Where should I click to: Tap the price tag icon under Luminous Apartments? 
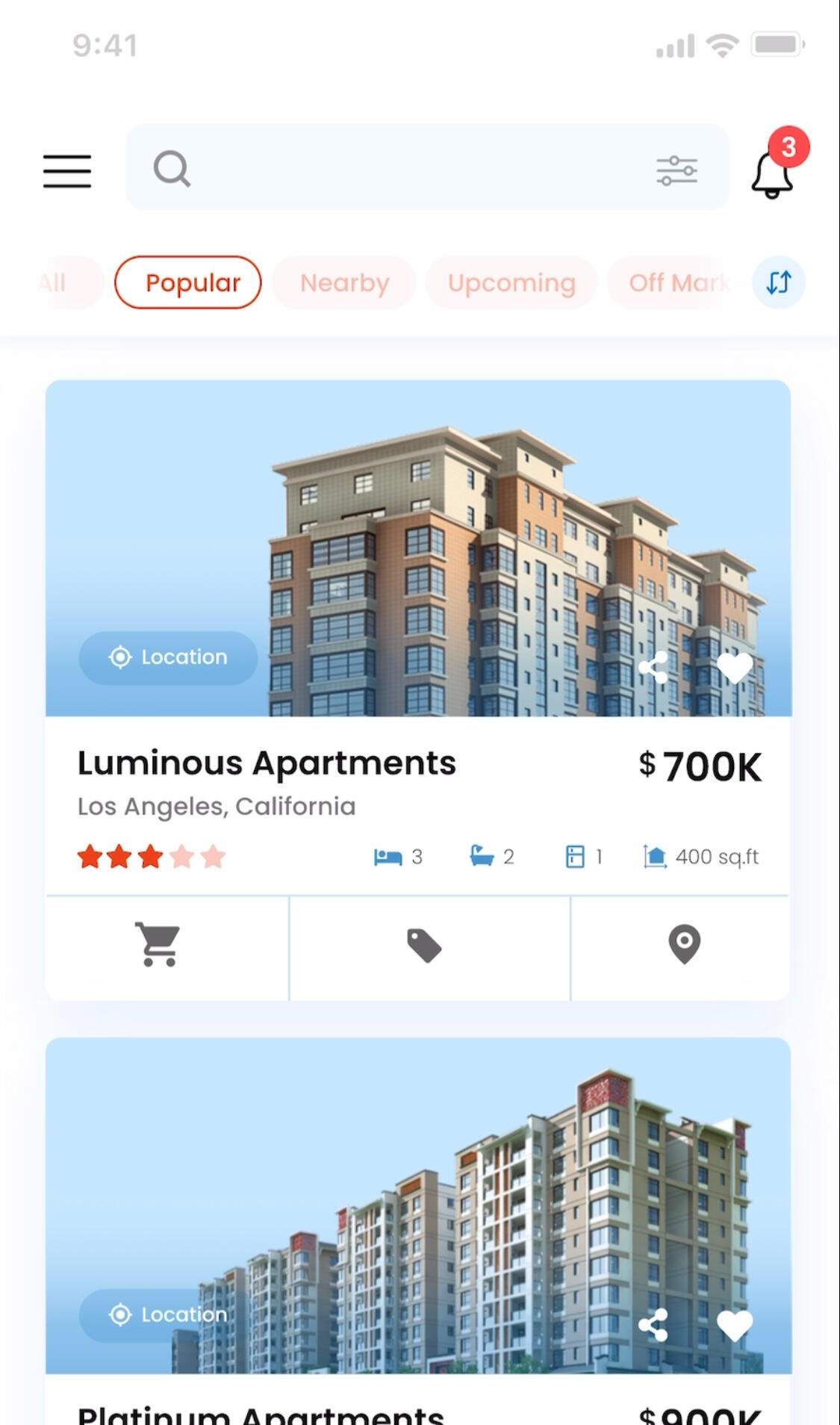pos(424,946)
